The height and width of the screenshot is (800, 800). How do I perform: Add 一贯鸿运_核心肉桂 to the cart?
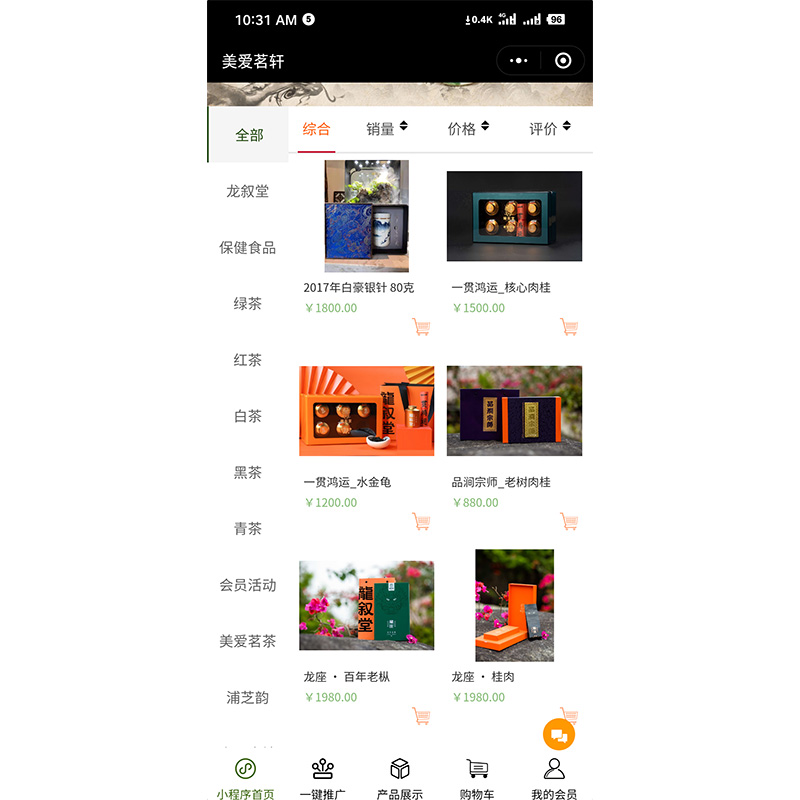coord(569,327)
